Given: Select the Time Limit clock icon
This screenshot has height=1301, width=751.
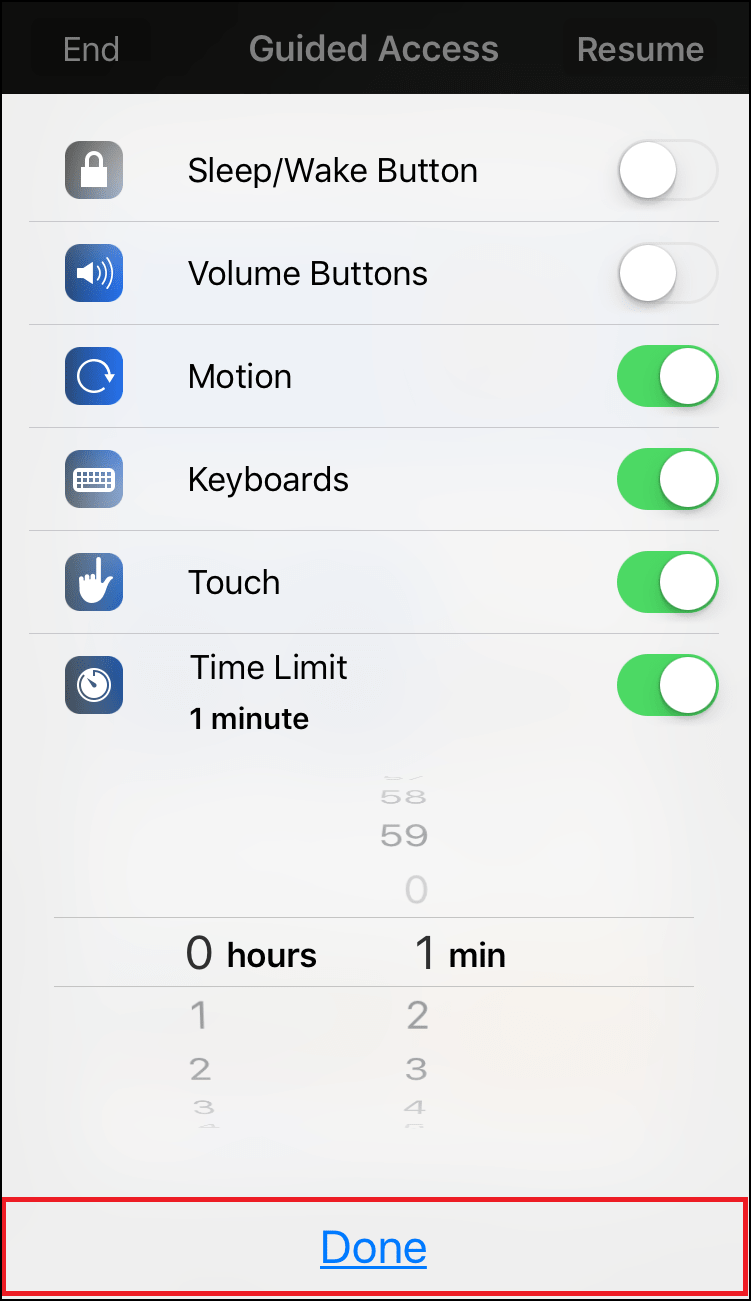Looking at the screenshot, I should click(x=93, y=685).
